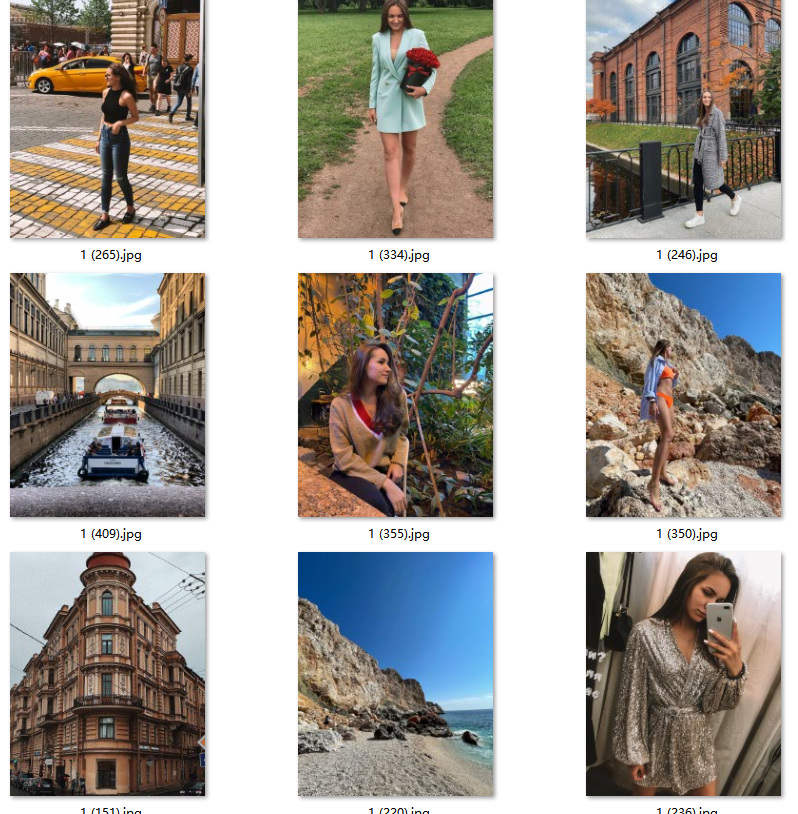Open image 1 (265).jpg
The width and height of the screenshot is (798, 814).
click(107, 118)
